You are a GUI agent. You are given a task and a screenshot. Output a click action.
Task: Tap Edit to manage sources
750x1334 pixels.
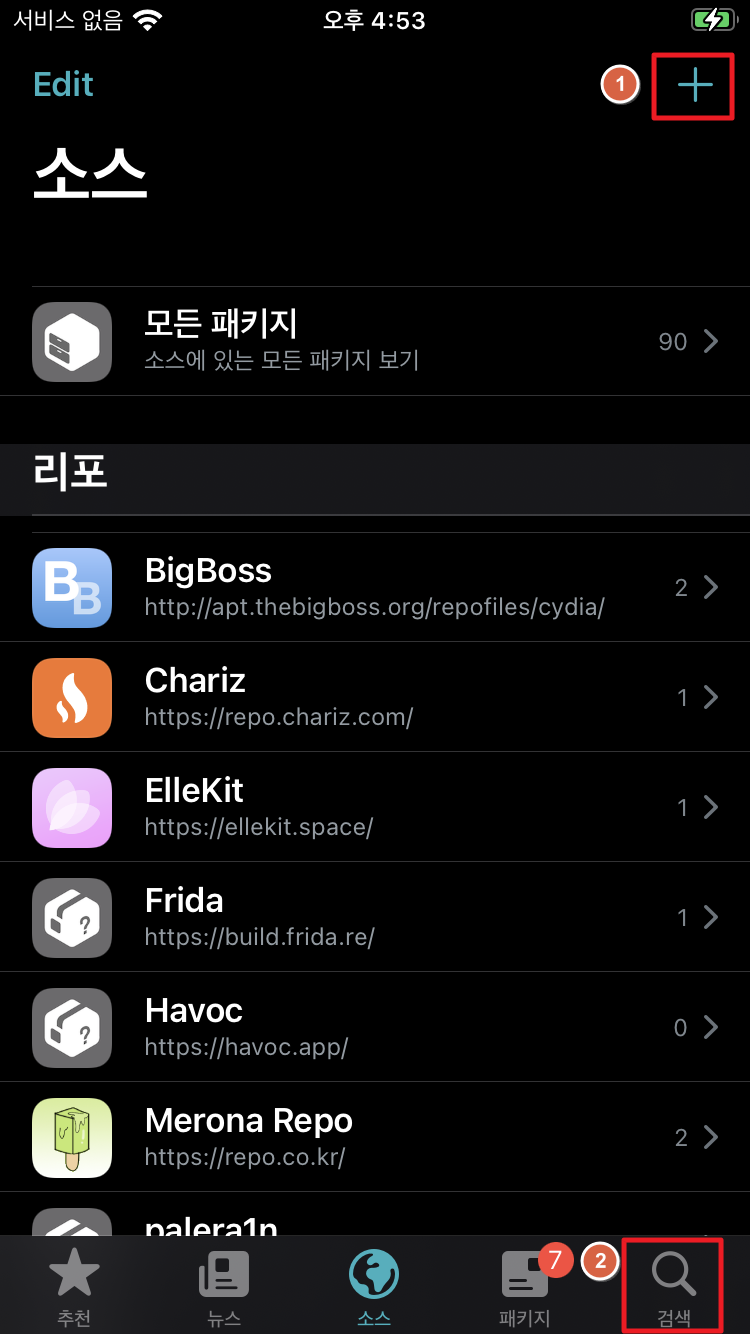[63, 85]
